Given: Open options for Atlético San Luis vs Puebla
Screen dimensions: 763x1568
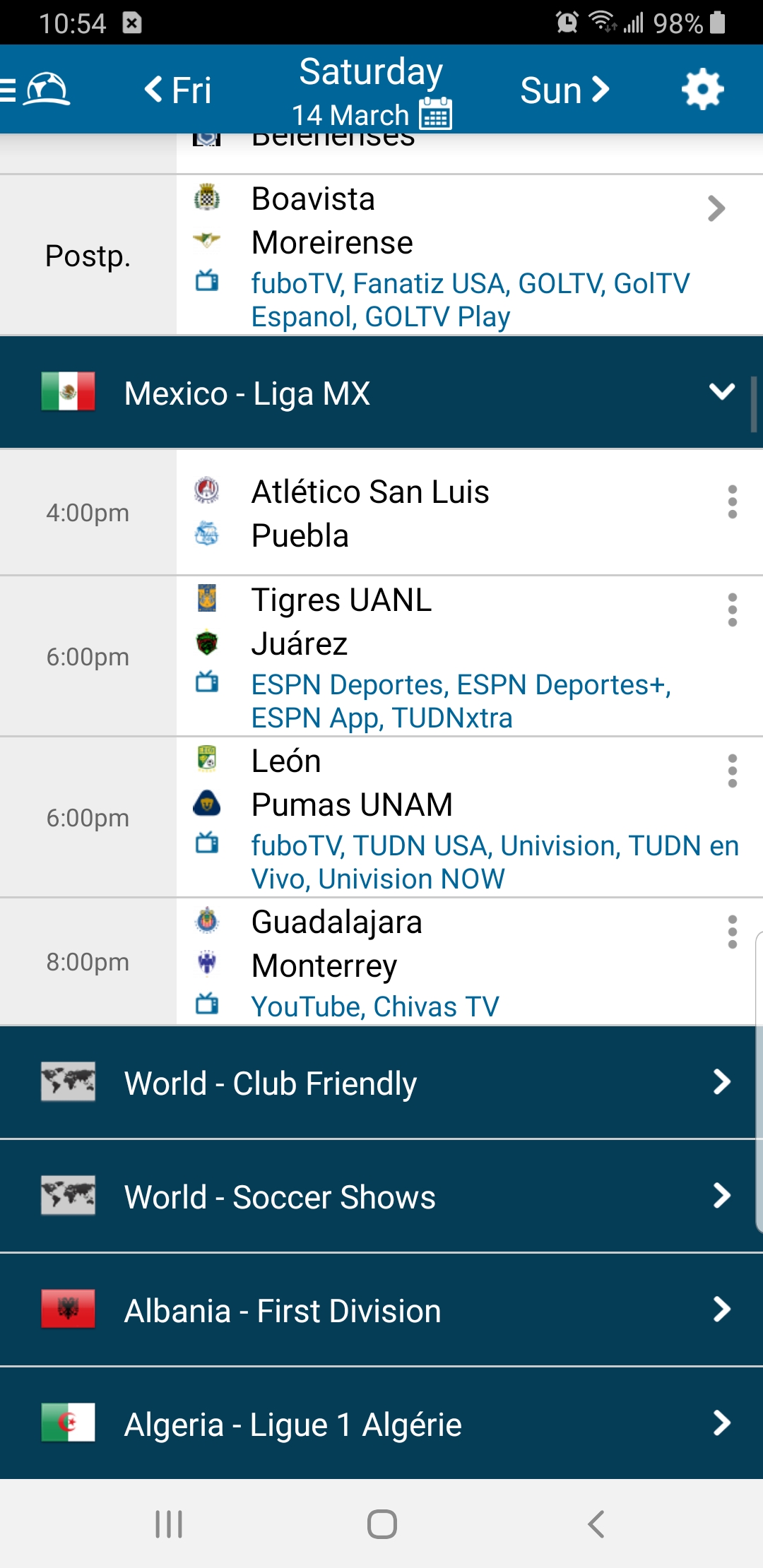Looking at the screenshot, I should click(732, 502).
